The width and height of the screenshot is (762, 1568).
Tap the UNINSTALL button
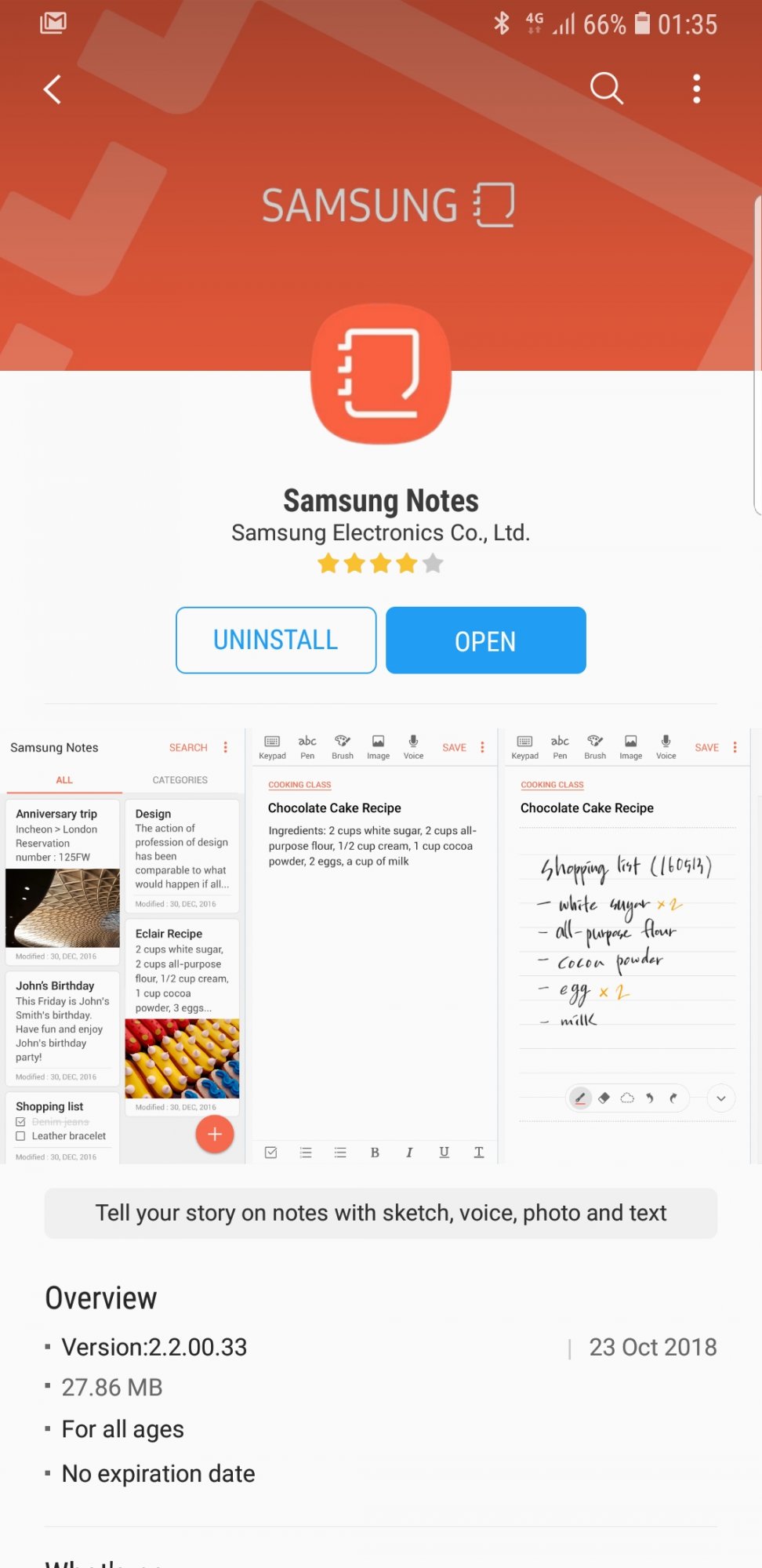pyautogui.click(x=276, y=640)
